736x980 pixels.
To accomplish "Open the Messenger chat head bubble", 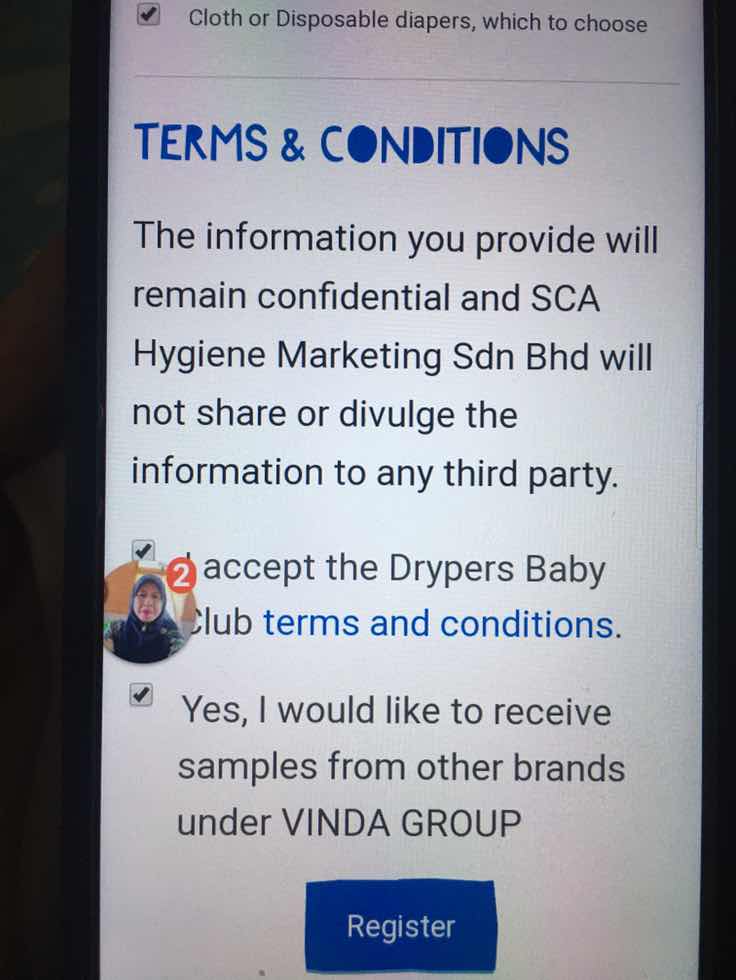I will click(147, 611).
